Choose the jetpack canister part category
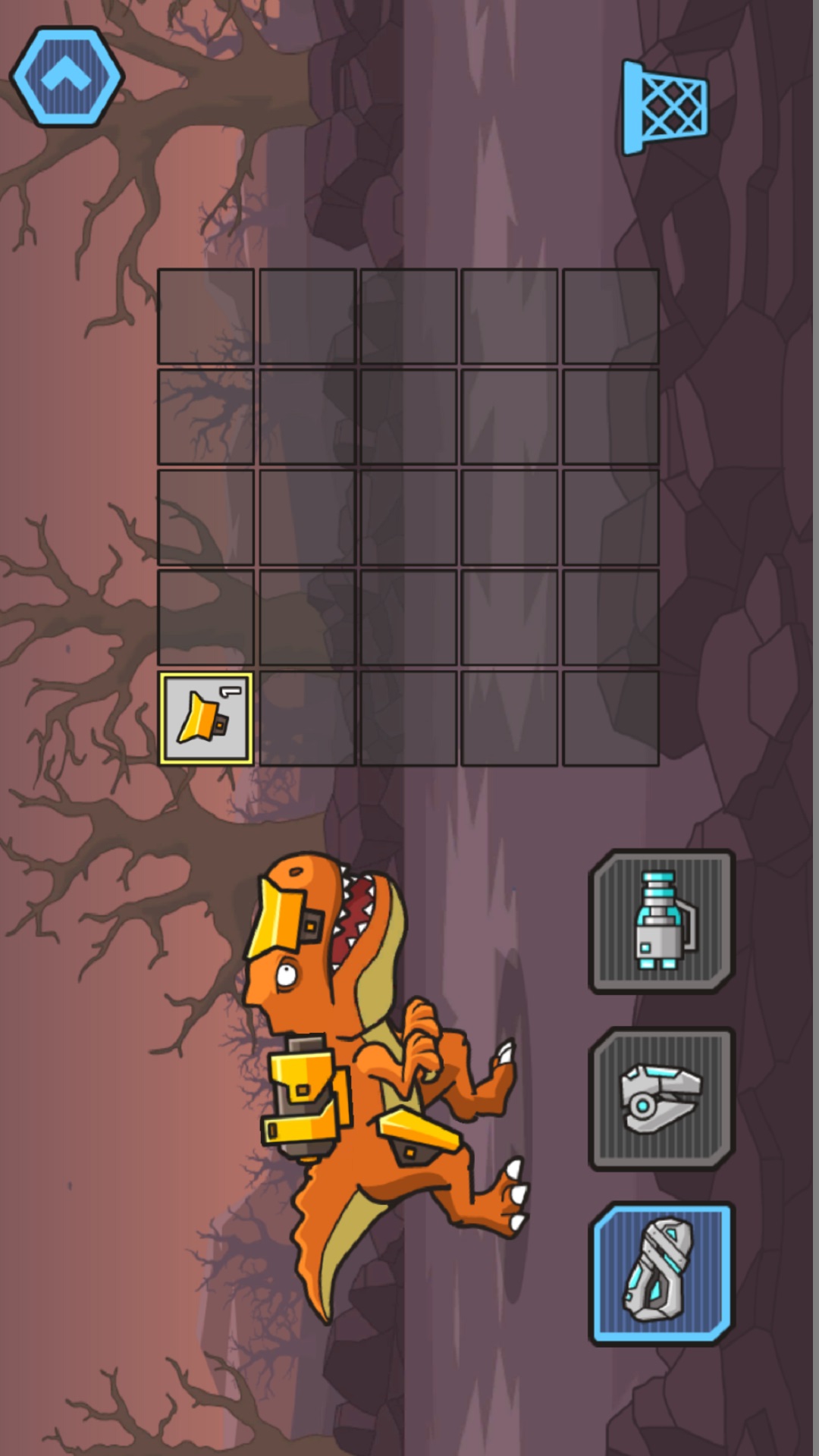819x1456 pixels. click(661, 921)
